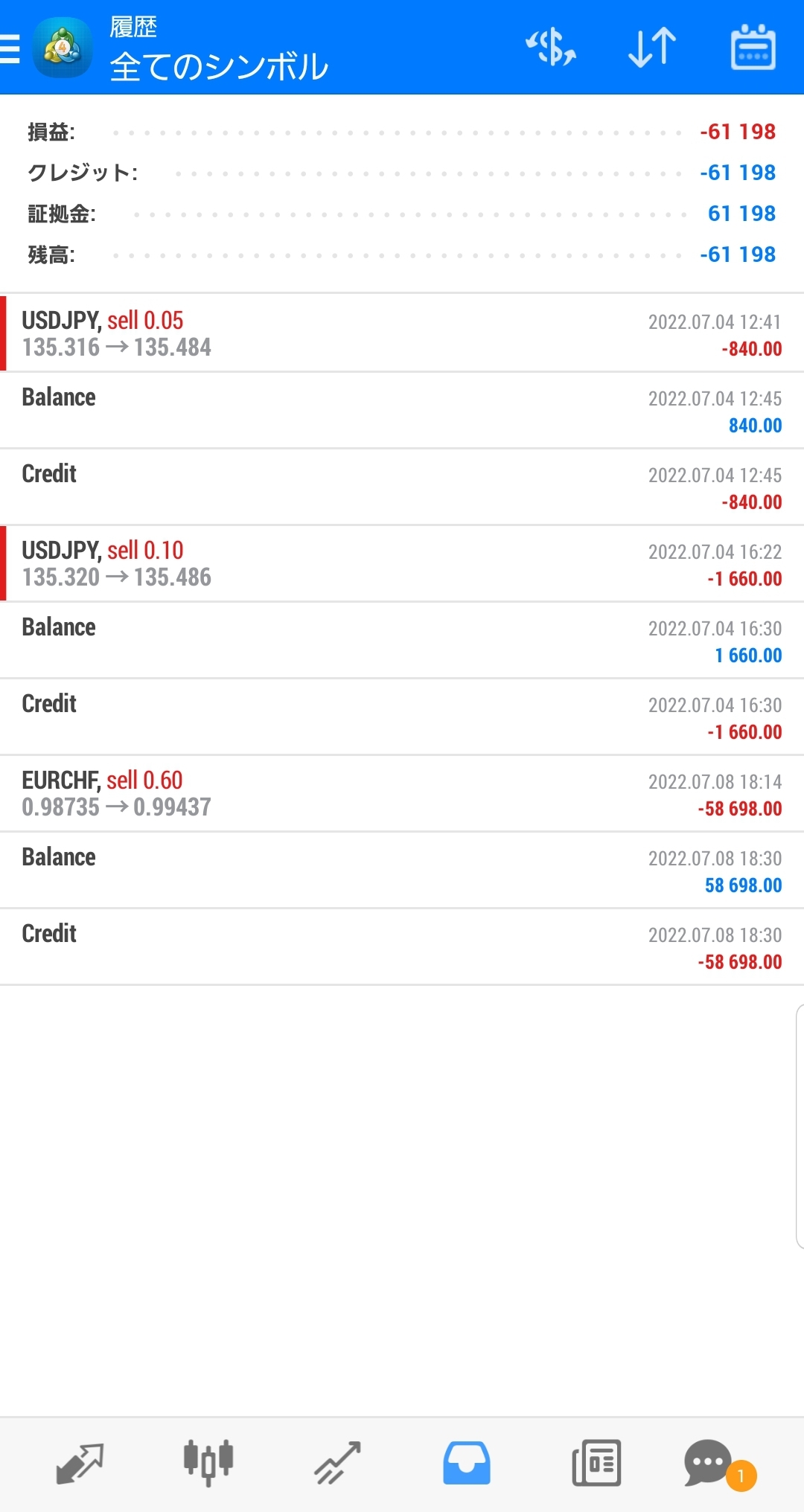
Task: Switch to the news tab
Action: 596,1463
